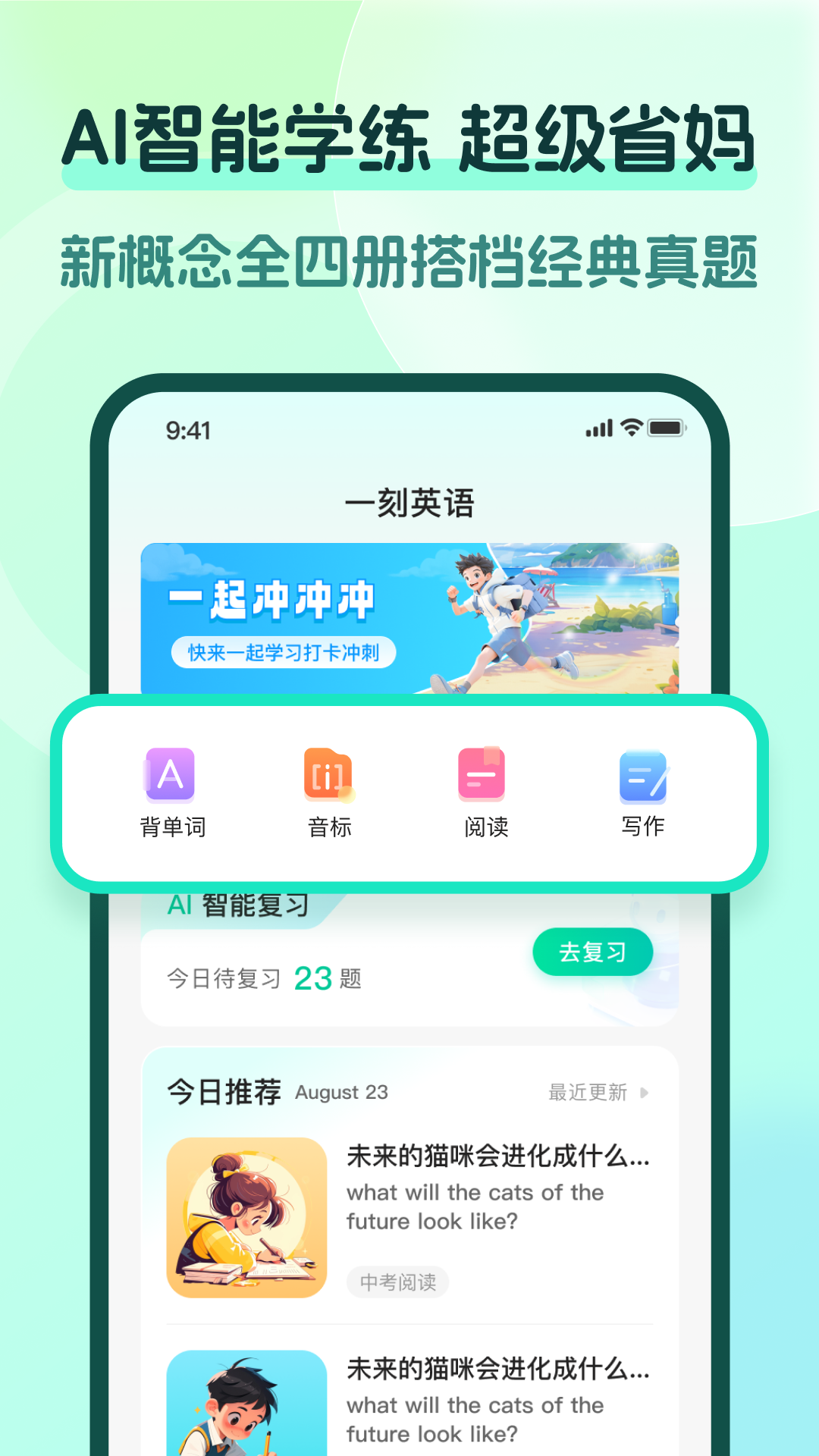Tap the 一刻英语 app title

pyautogui.click(x=409, y=504)
